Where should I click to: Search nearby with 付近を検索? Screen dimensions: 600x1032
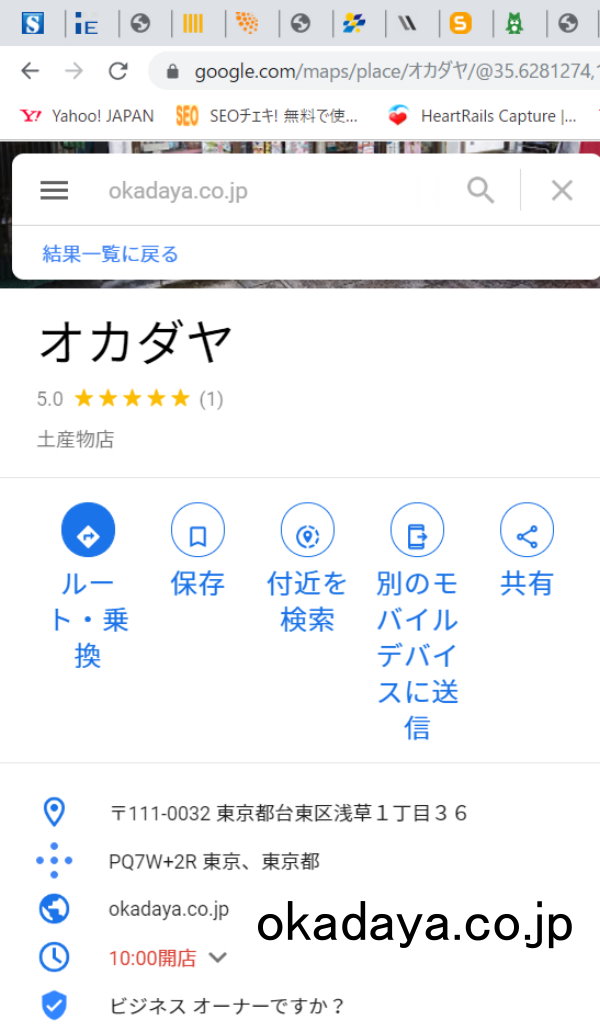(x=307, y=530)
